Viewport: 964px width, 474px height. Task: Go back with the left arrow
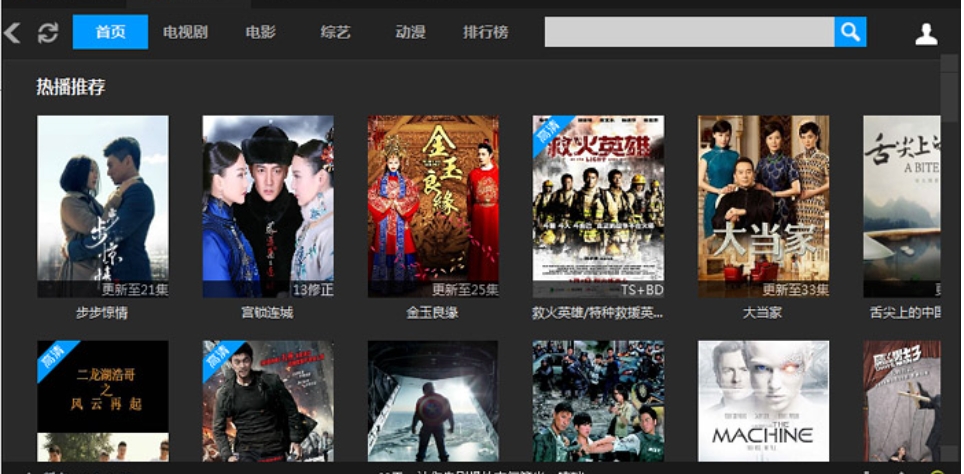12,32
